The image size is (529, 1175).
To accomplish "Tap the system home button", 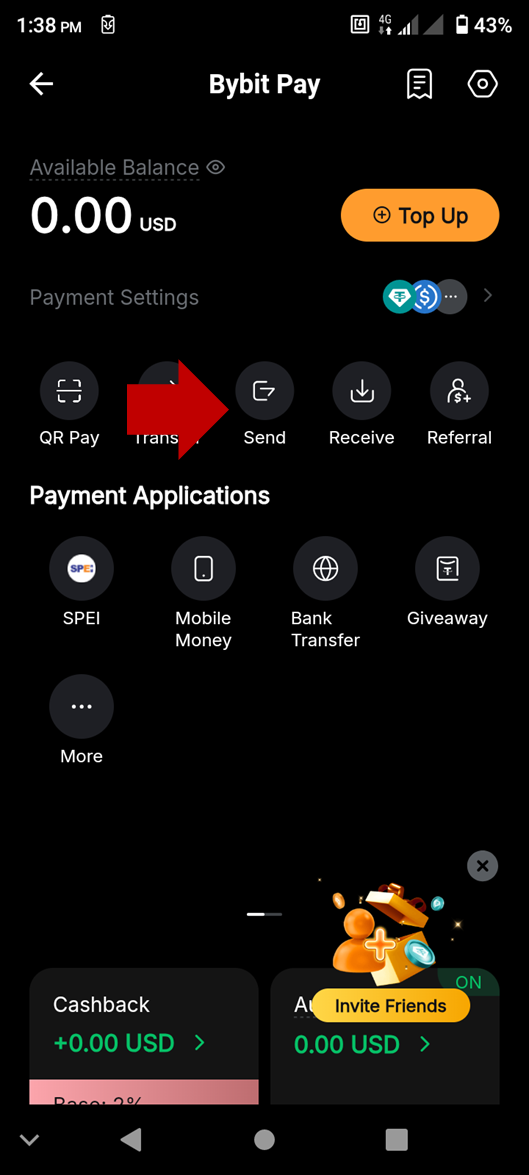I will tap(264, 1140).
